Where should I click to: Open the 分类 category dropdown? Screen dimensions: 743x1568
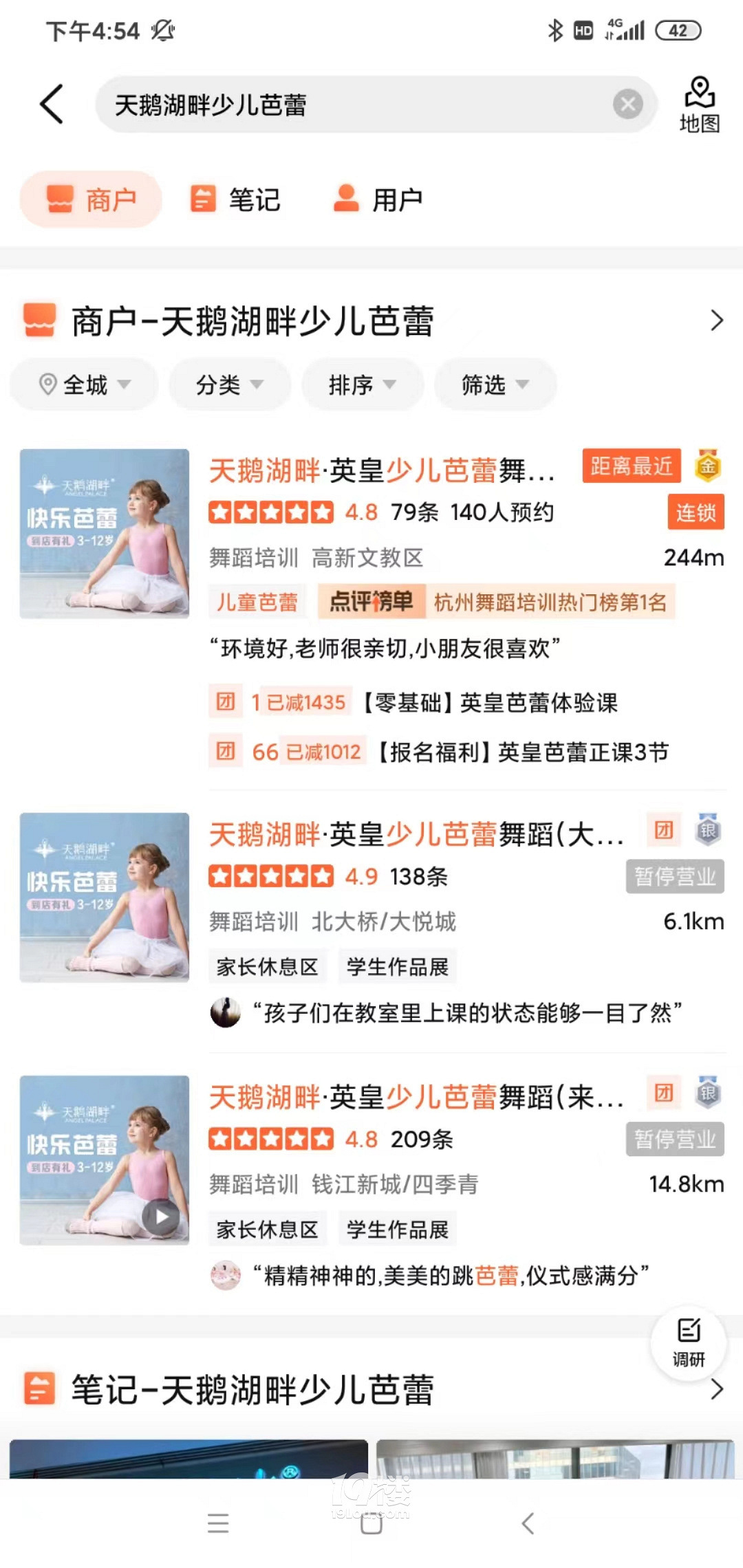click(x=229, y=384)
